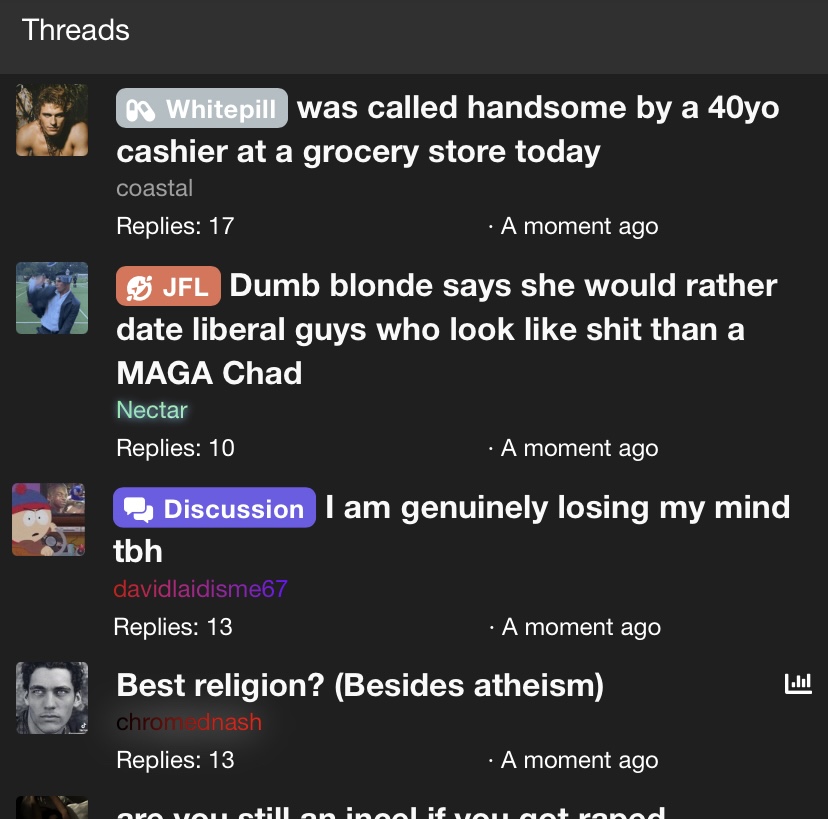Image resolution: width=828 pixels, height=819 pixels.
Task: View coastal's user profile
Action: pos(154,188)
